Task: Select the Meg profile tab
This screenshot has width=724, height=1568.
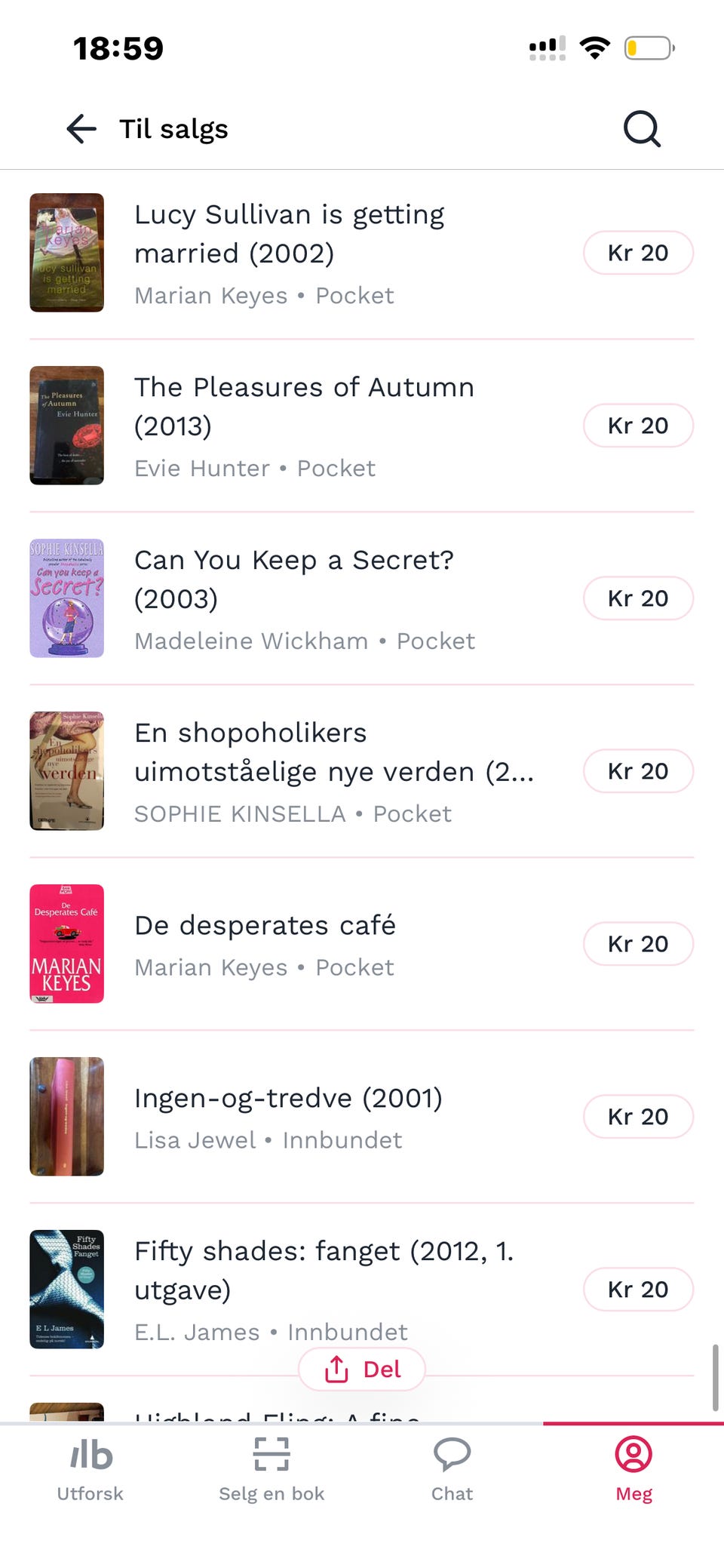Action: pos(633,1470)
